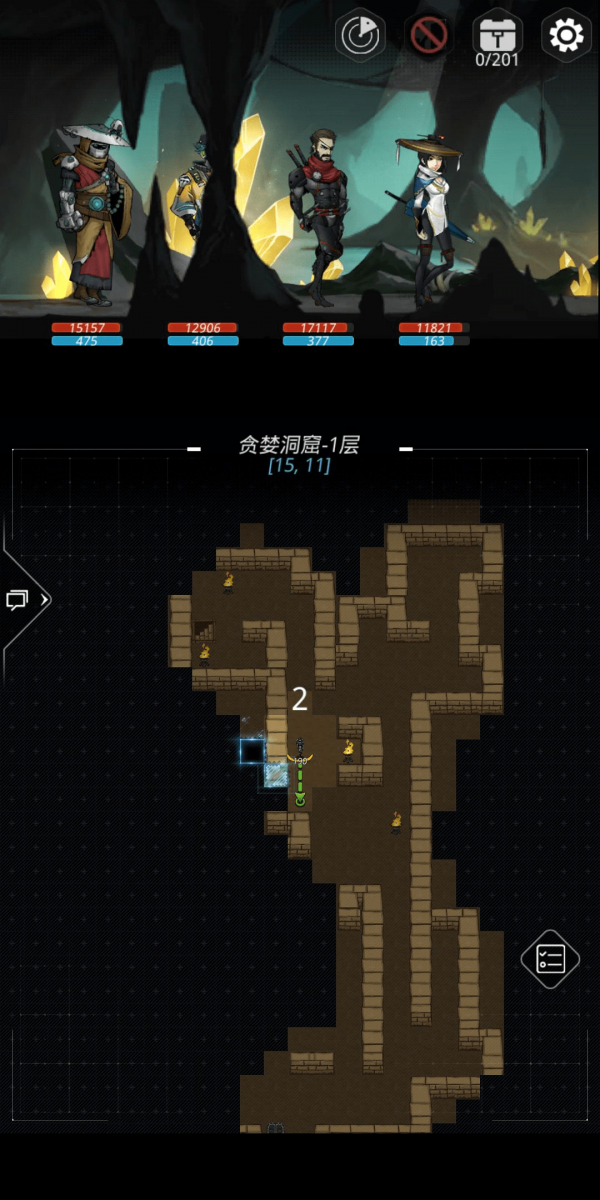
Task: Select the hero with 15157 HP
Action: (92, 214)
